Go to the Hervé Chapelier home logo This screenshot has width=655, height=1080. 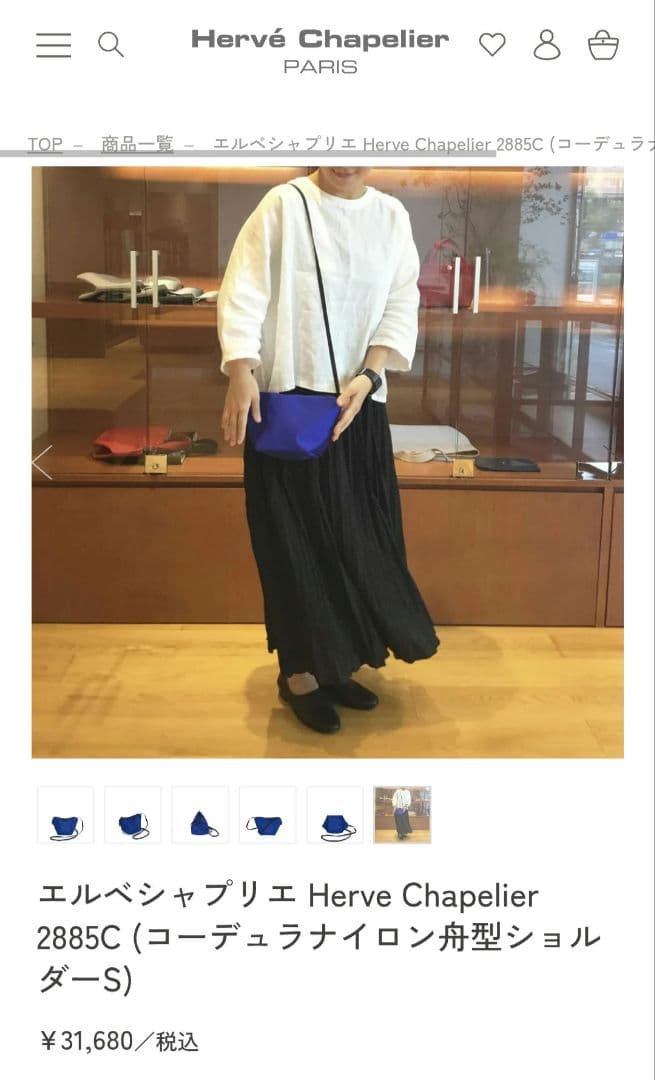tap(320, 51)
